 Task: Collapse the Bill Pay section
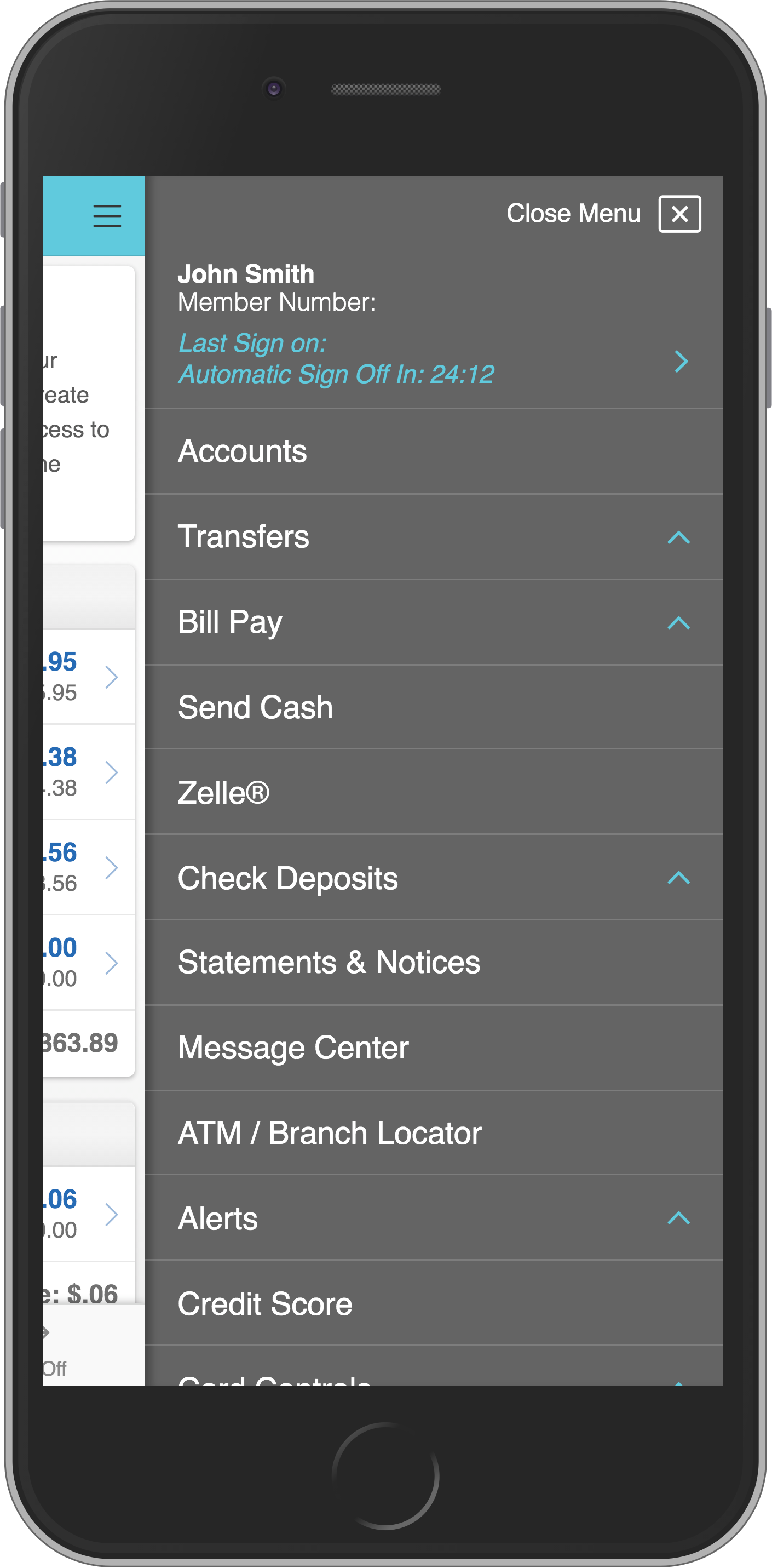(x=680, y=622)
